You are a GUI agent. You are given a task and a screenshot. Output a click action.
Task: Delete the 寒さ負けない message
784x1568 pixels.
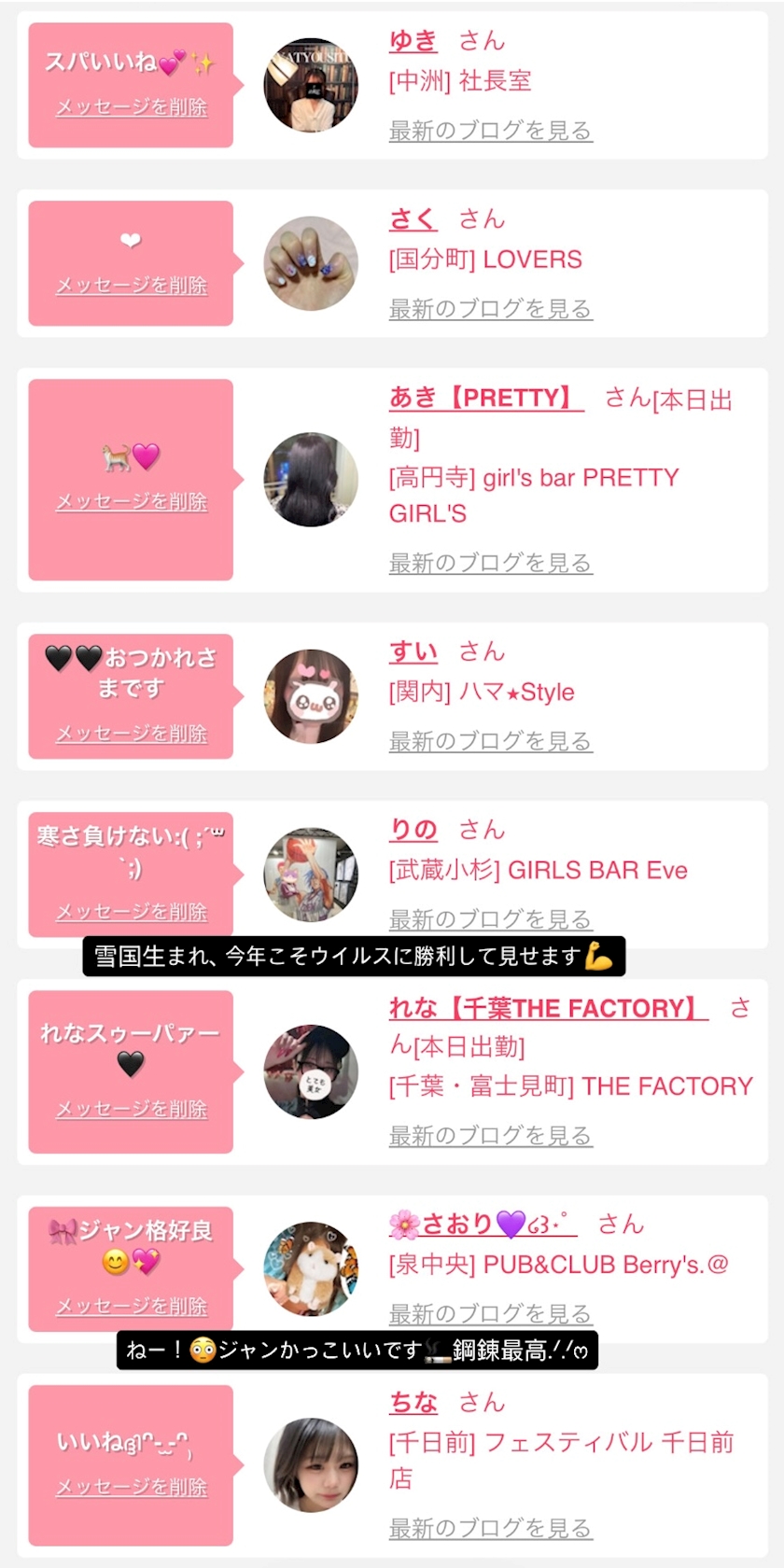[x=131, y=911]
